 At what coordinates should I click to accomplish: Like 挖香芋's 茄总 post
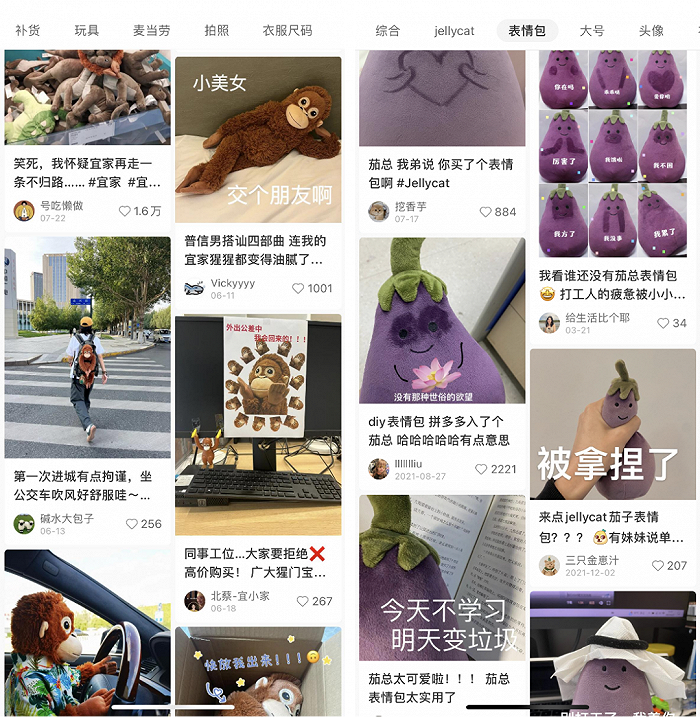pos(498,212)
